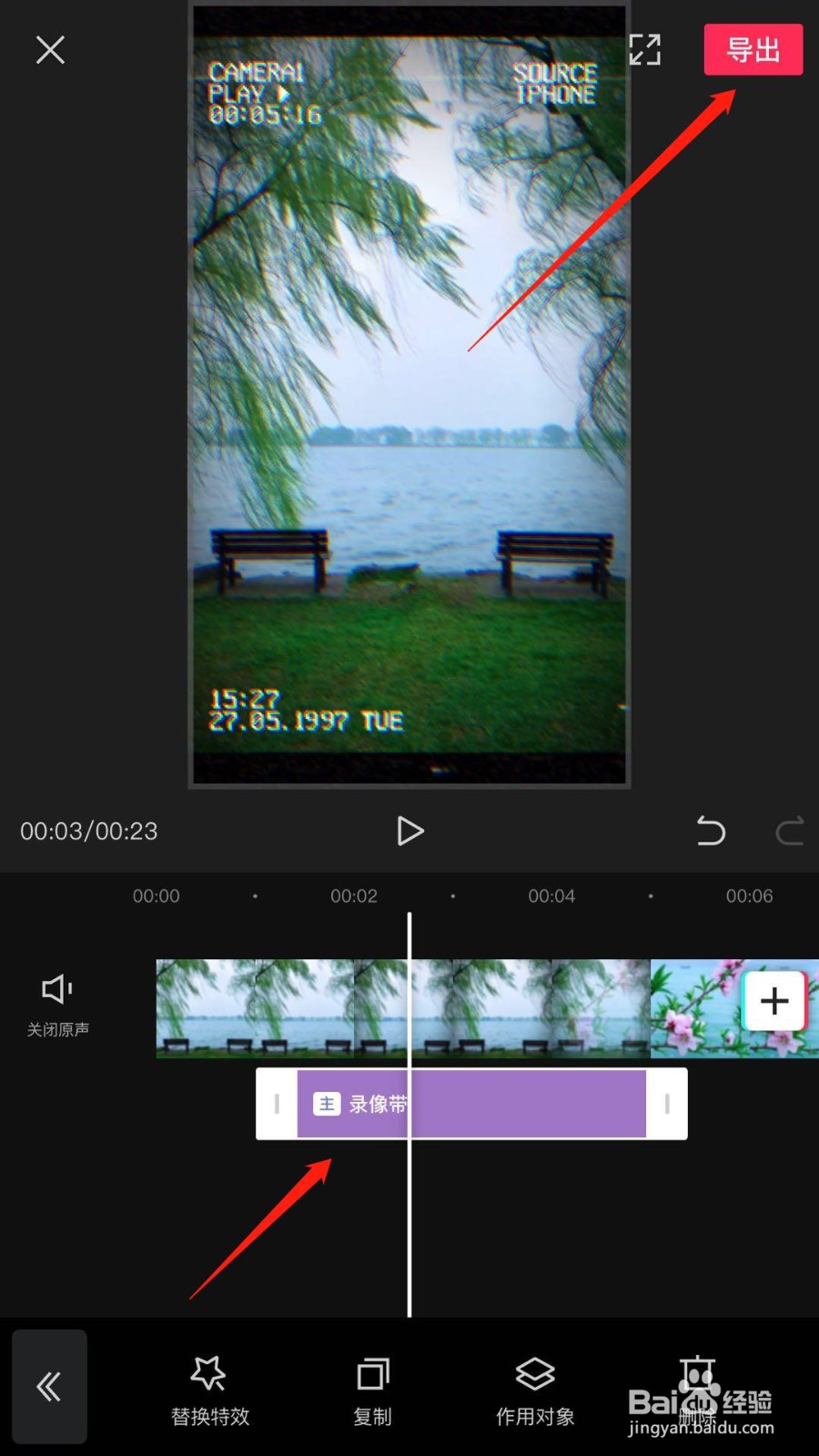
Task: Collapse the toolbar using the double-left arrow
Action: (x=49, y=1386)
